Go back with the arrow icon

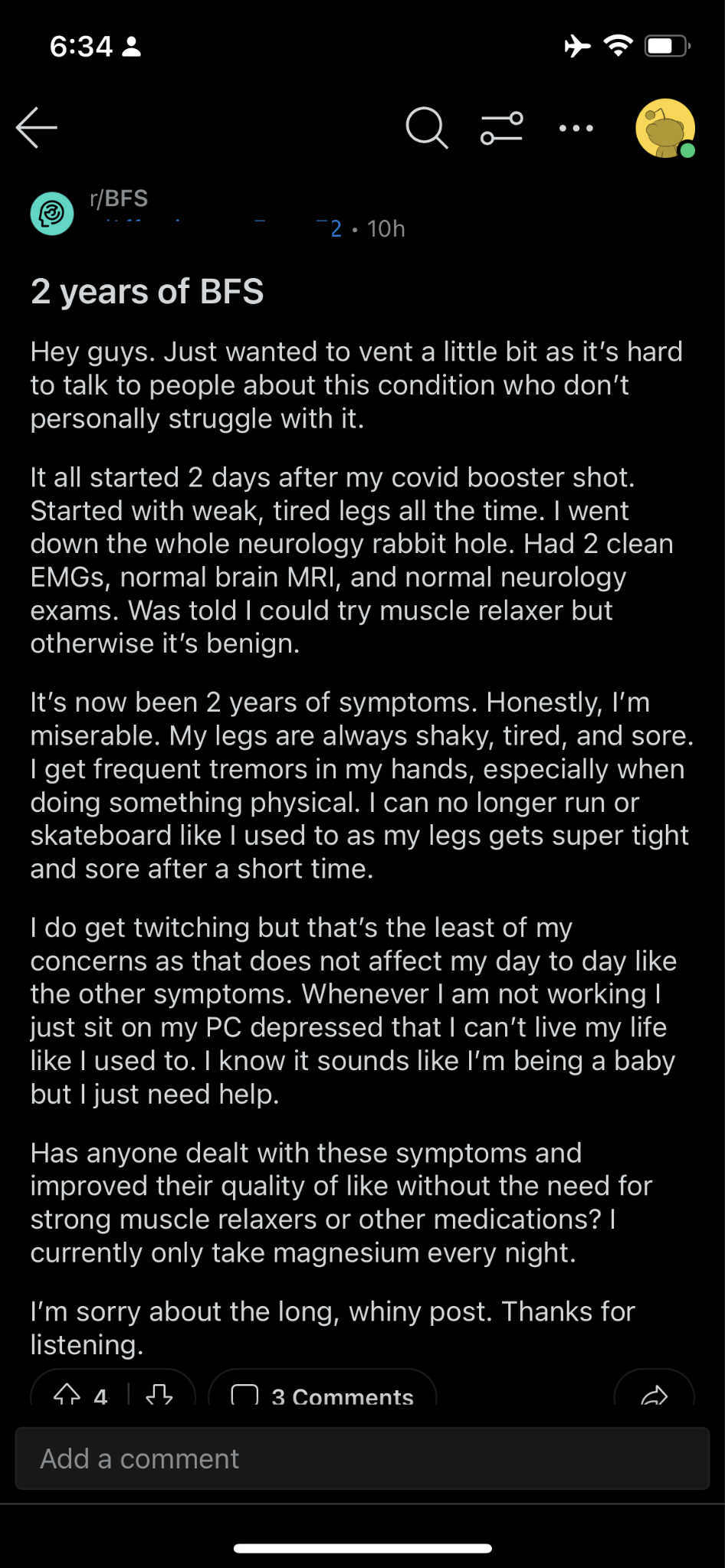tap(36, 127)
